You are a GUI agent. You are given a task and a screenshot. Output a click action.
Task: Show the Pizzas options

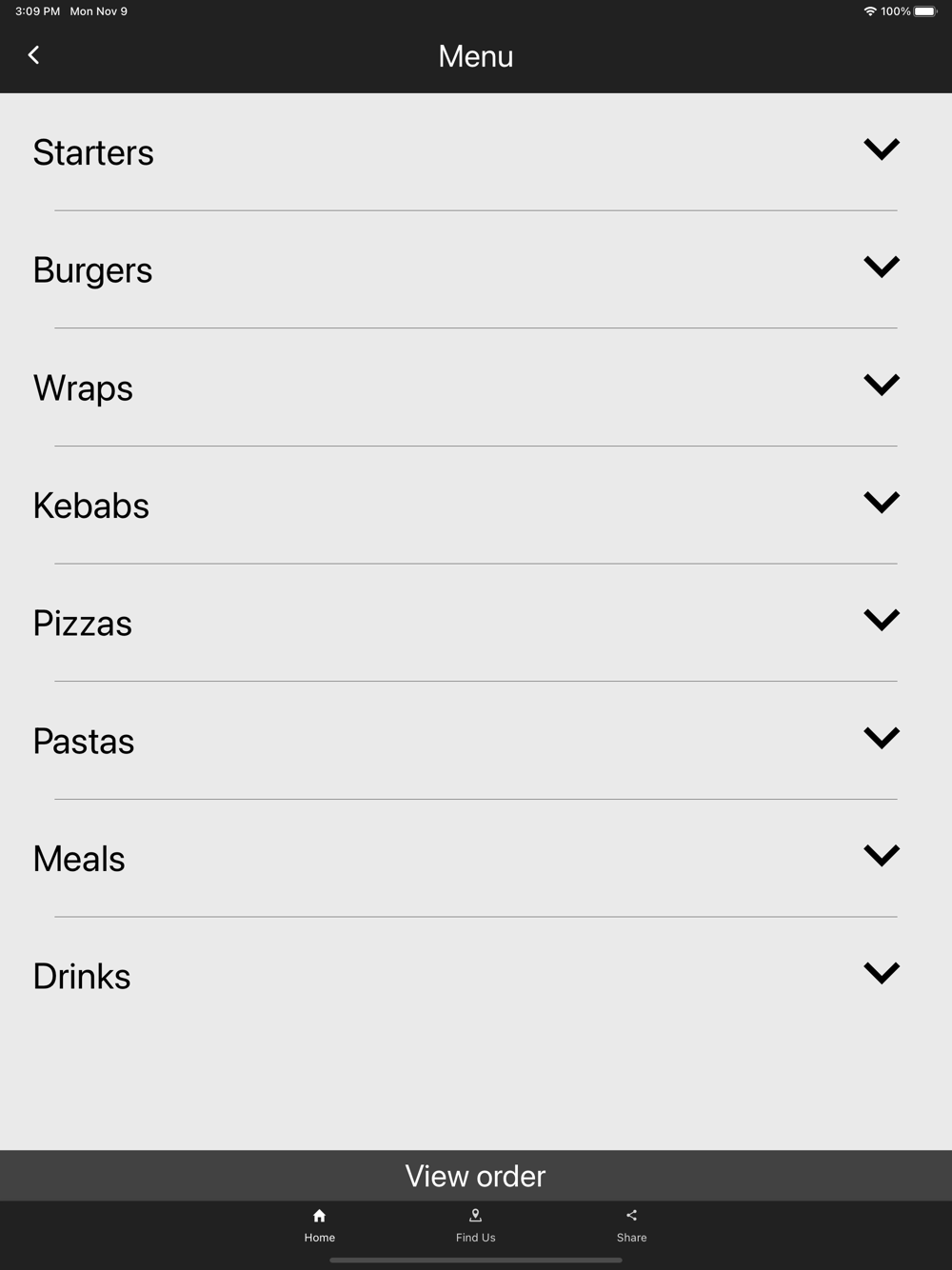click(476, 623)
